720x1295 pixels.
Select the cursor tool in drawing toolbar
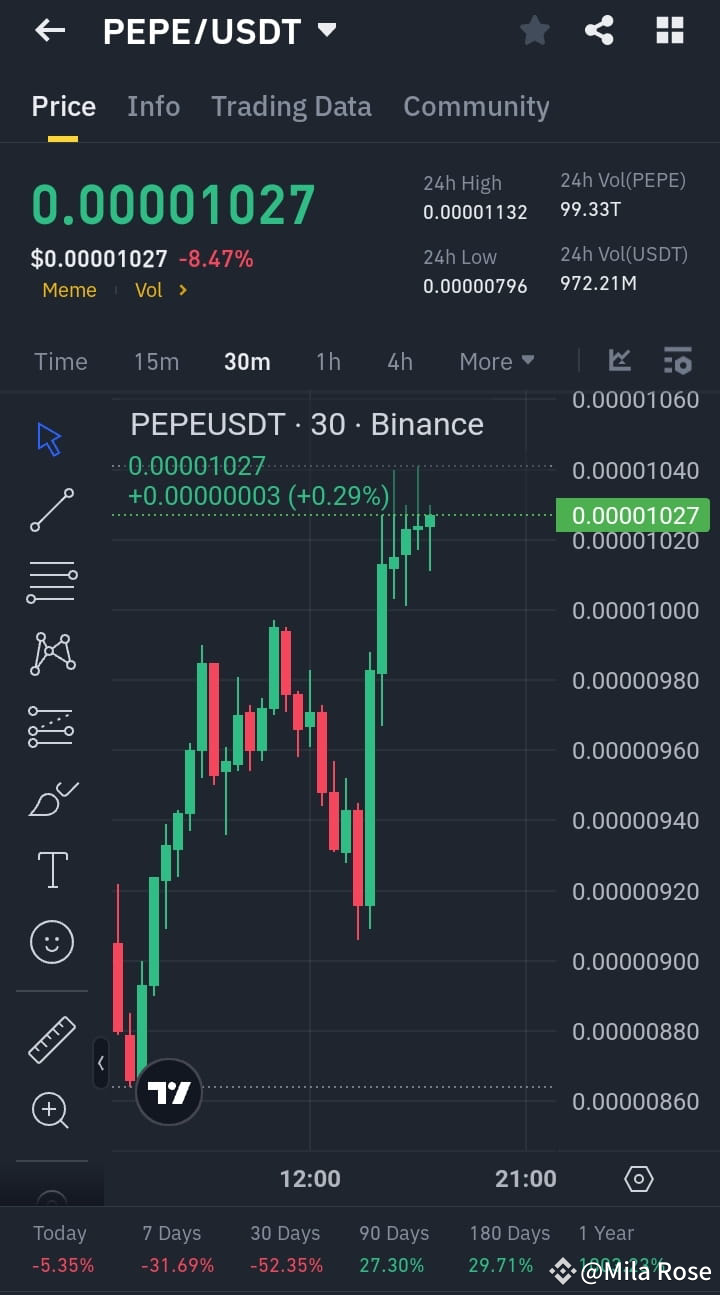[x=51, y=437]
